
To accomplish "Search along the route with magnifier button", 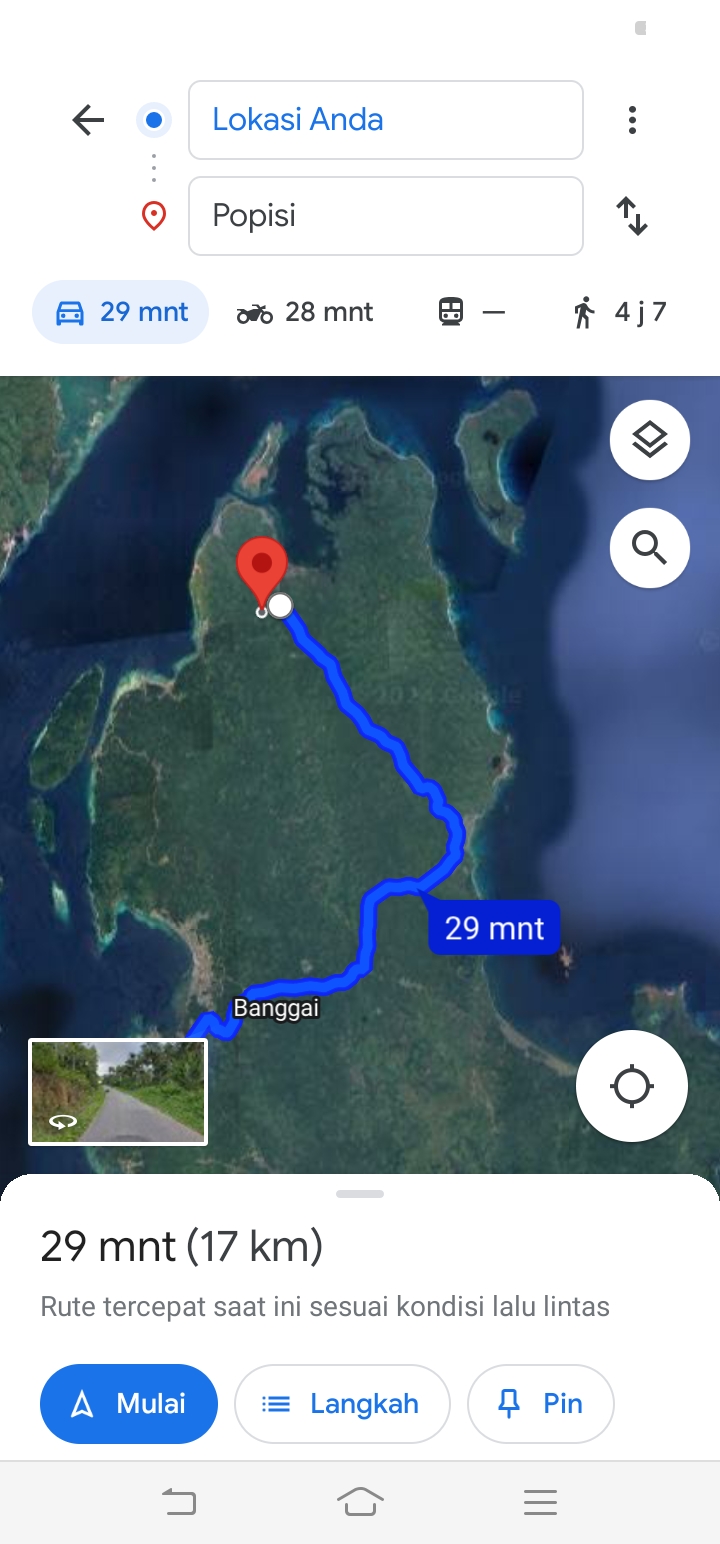I will [650, 548].
